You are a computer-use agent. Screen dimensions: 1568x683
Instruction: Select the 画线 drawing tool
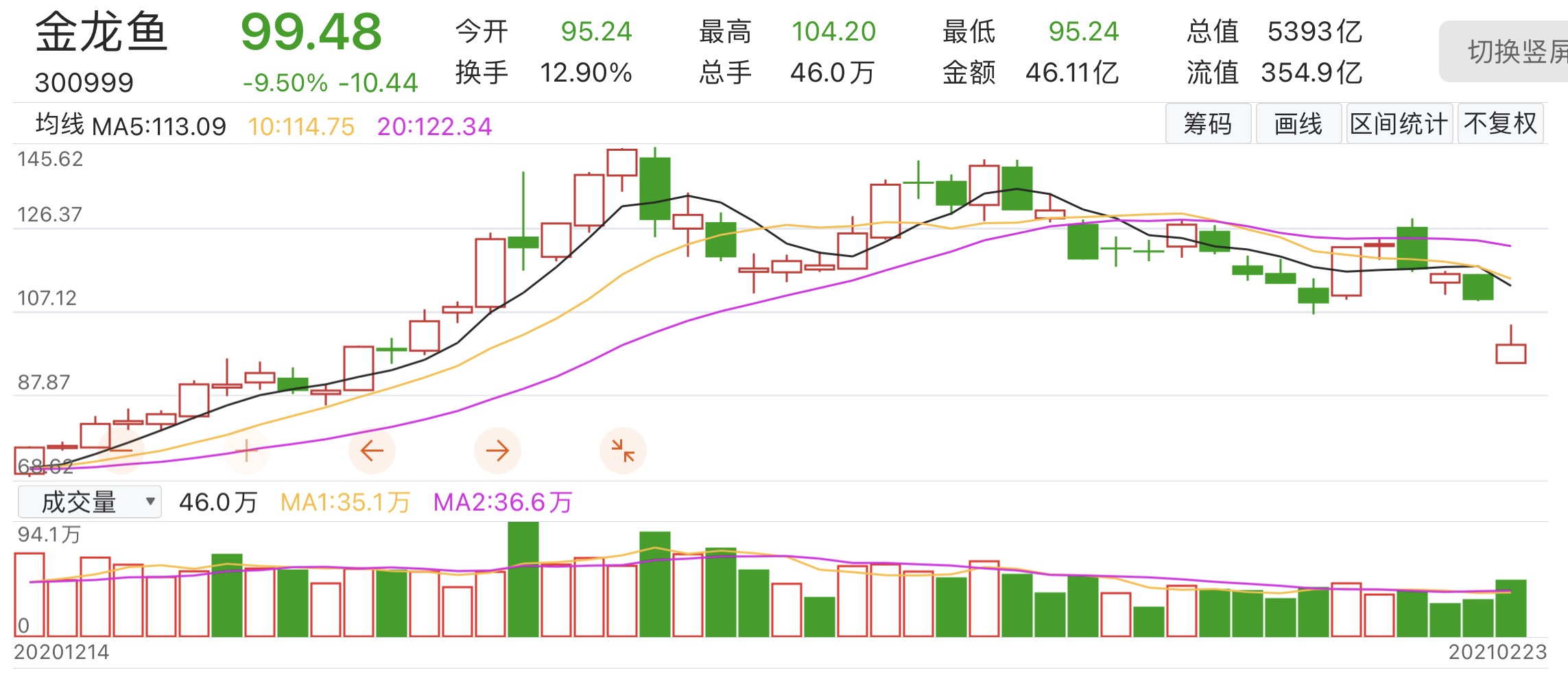[1298, 124]
